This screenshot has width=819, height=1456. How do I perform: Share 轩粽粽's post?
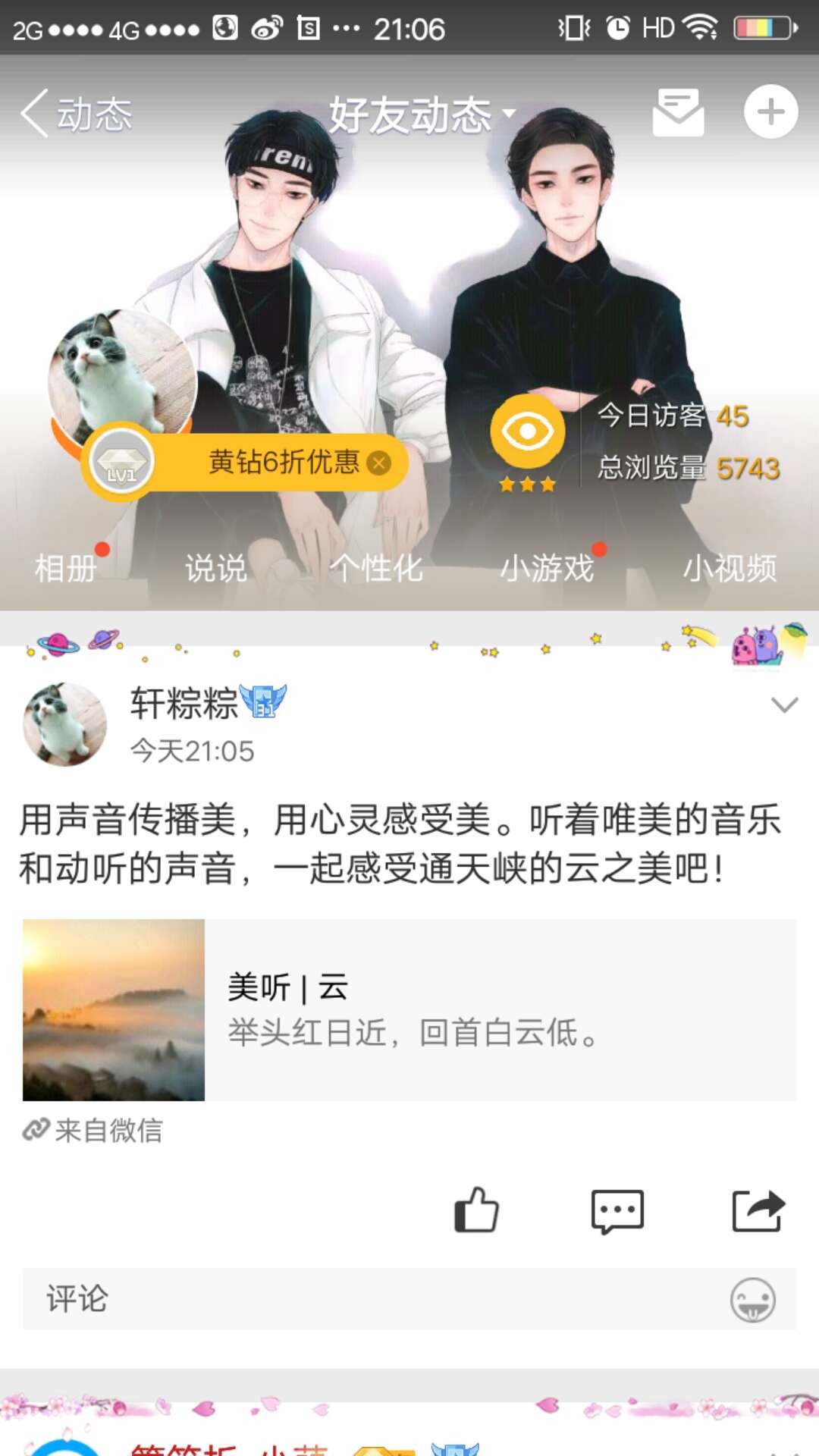click(758, 1211)
